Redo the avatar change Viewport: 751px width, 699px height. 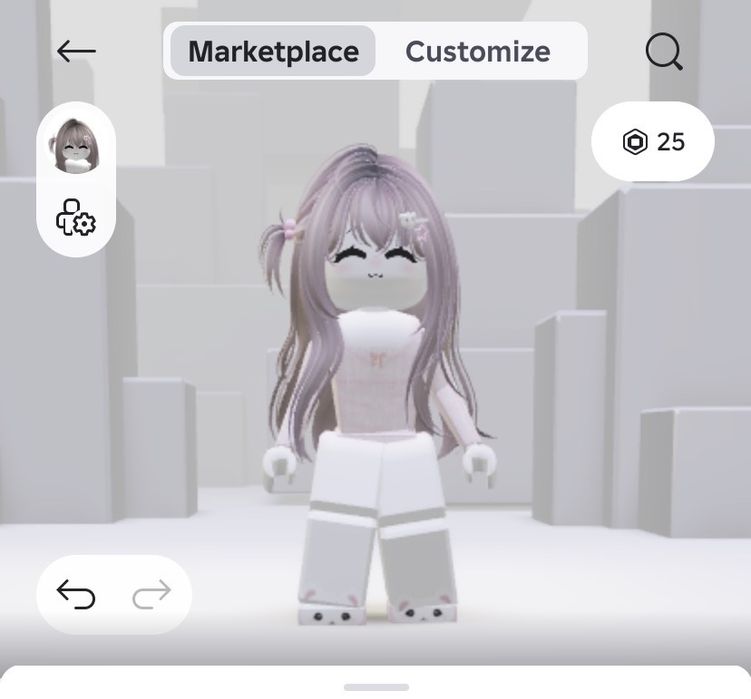tap(151, 595)
